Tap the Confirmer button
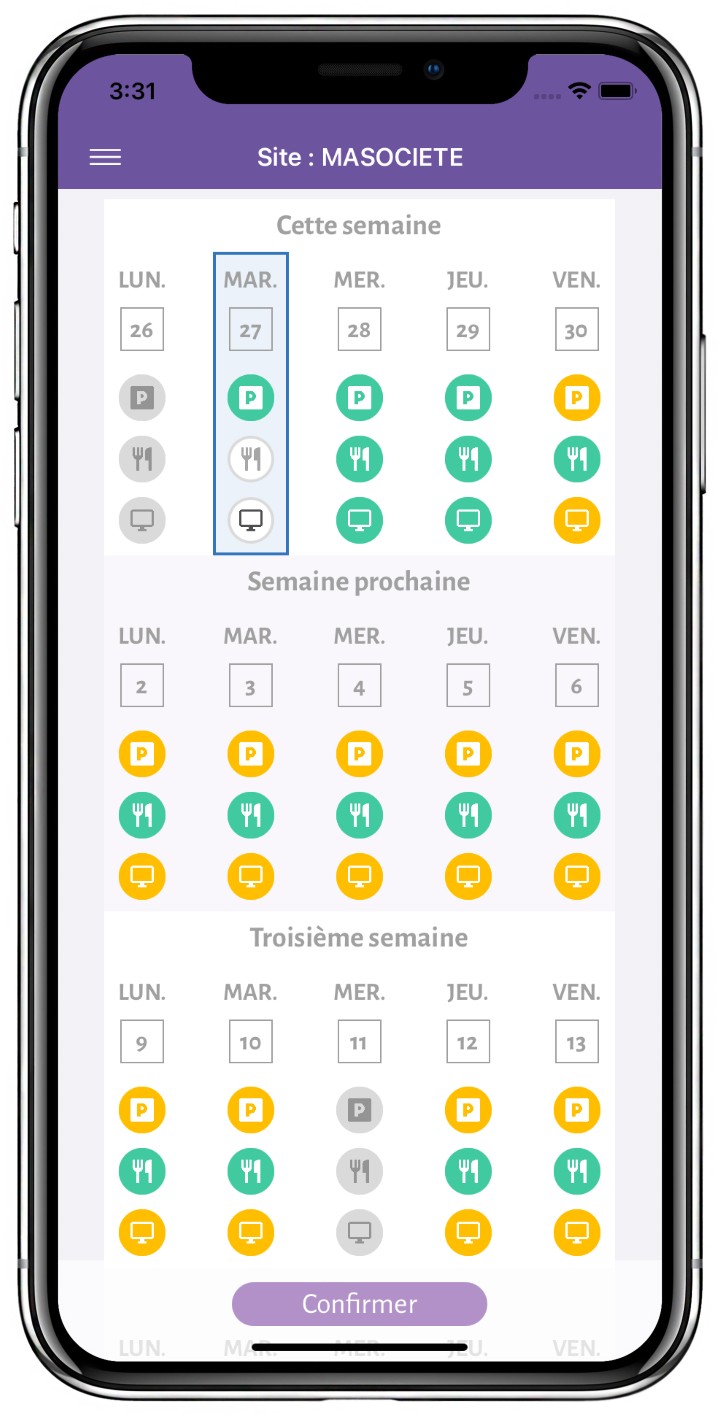This screenshot has height=1416, width=720. coord(359,1304)
